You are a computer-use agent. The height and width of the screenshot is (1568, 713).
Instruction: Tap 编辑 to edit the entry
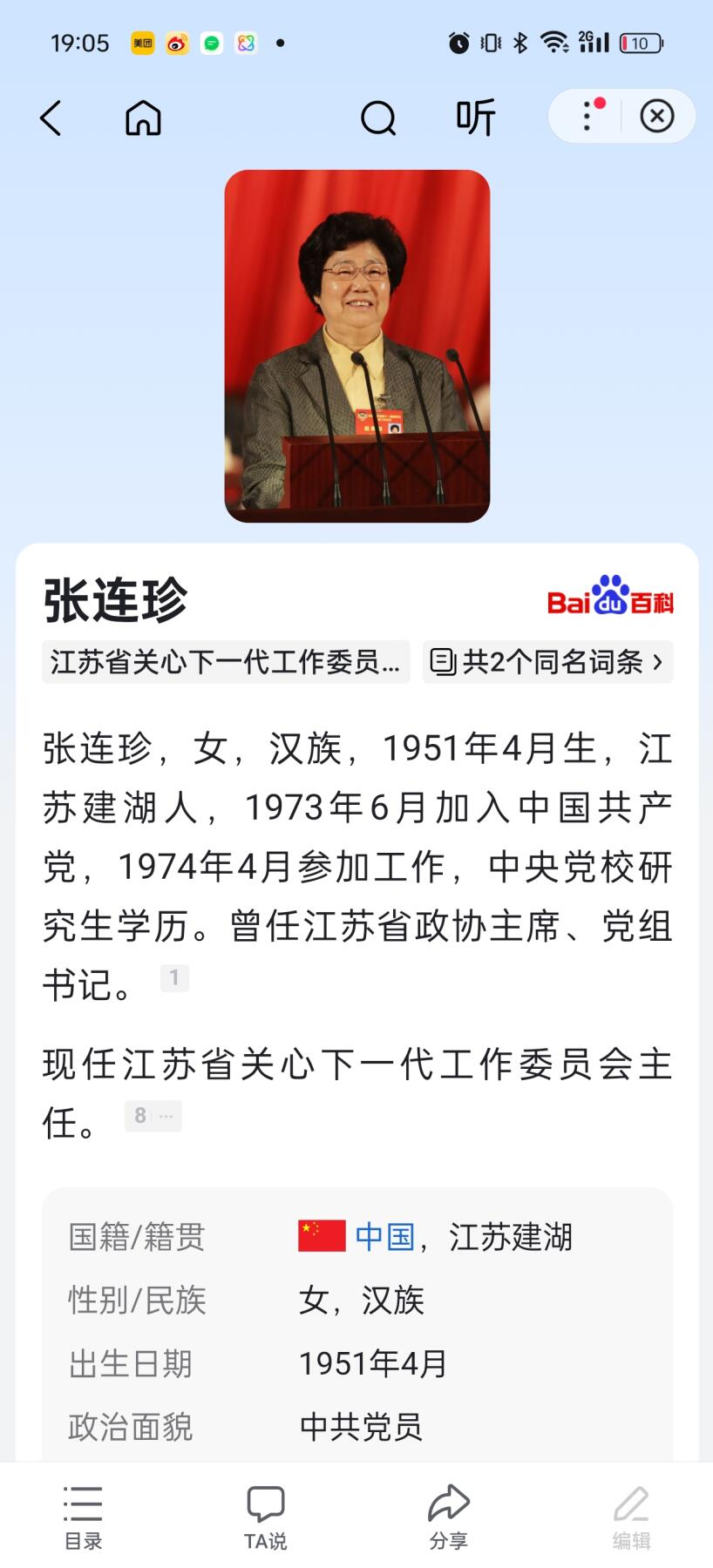pos(631,1518)
